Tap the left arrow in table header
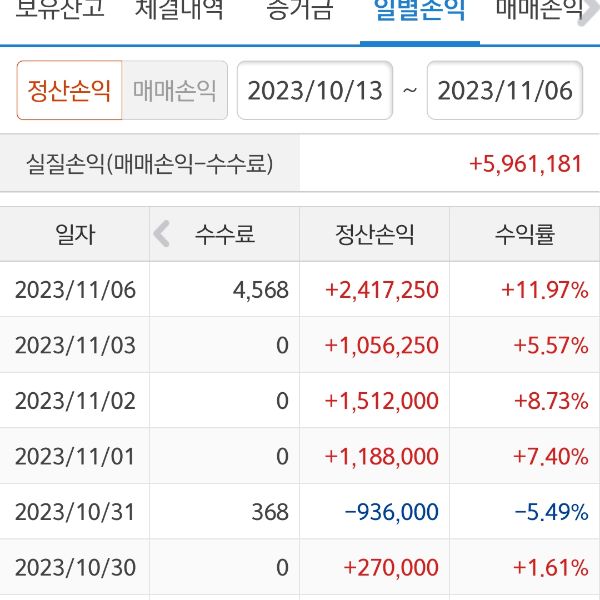Screen dimensions: 600x600 tap(162, 235)
